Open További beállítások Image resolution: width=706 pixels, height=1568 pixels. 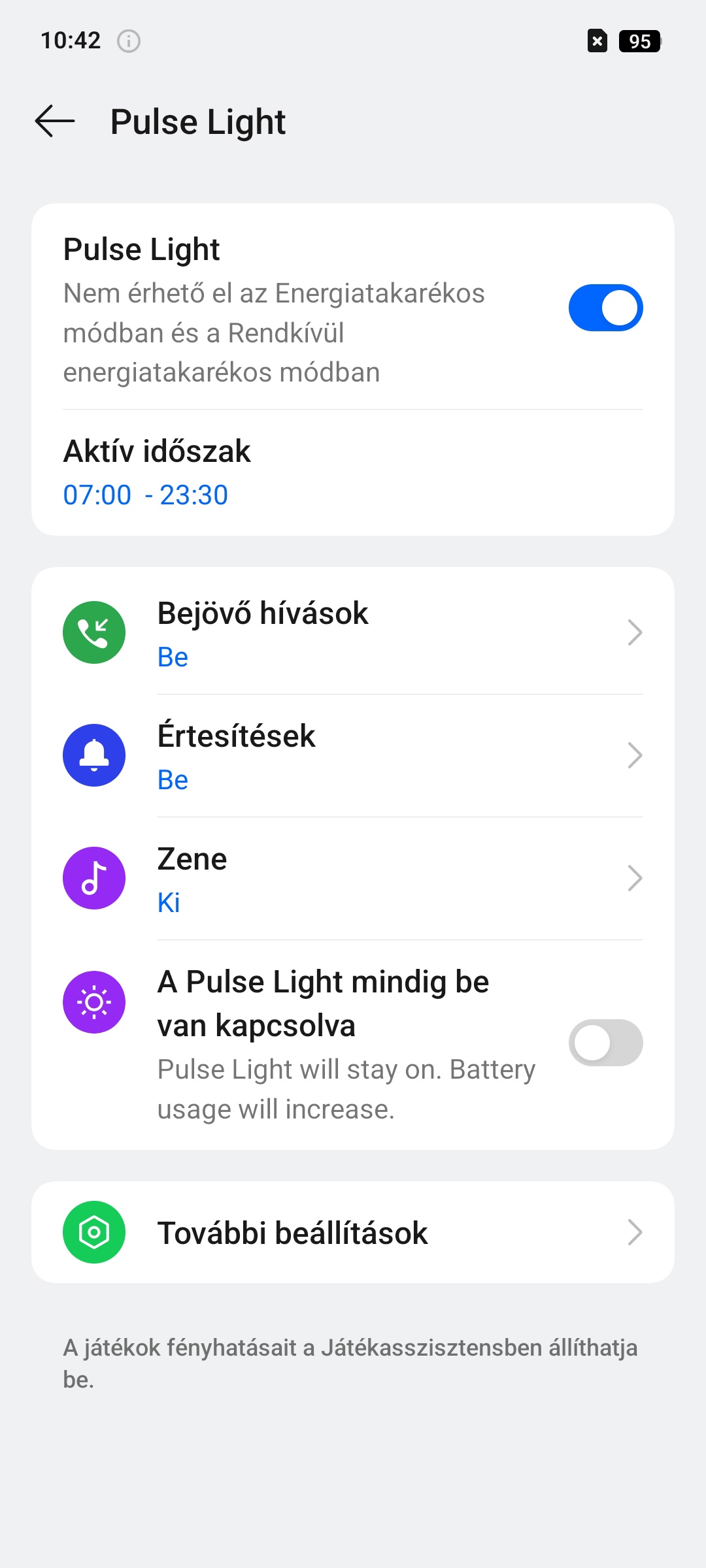[353, 1232]
